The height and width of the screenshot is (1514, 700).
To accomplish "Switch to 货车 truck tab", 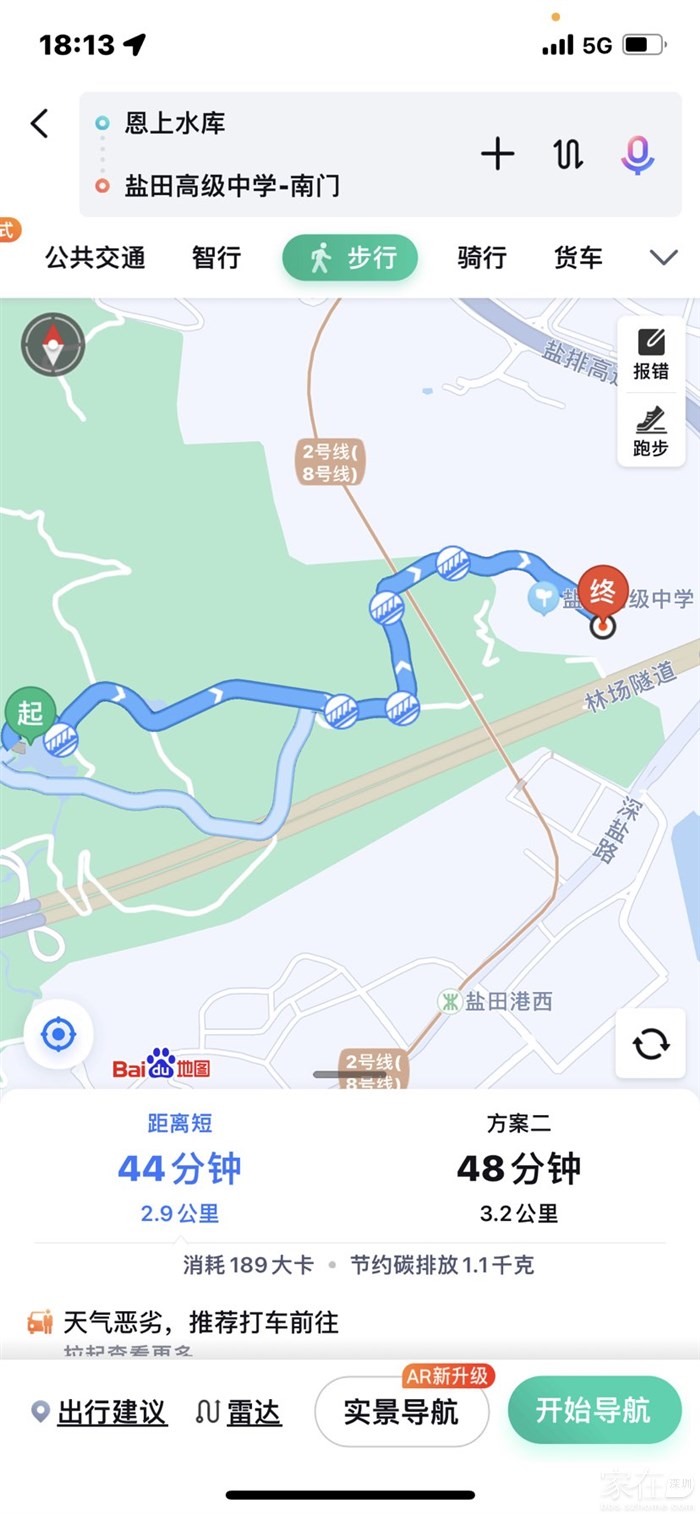I will [578, 258].
